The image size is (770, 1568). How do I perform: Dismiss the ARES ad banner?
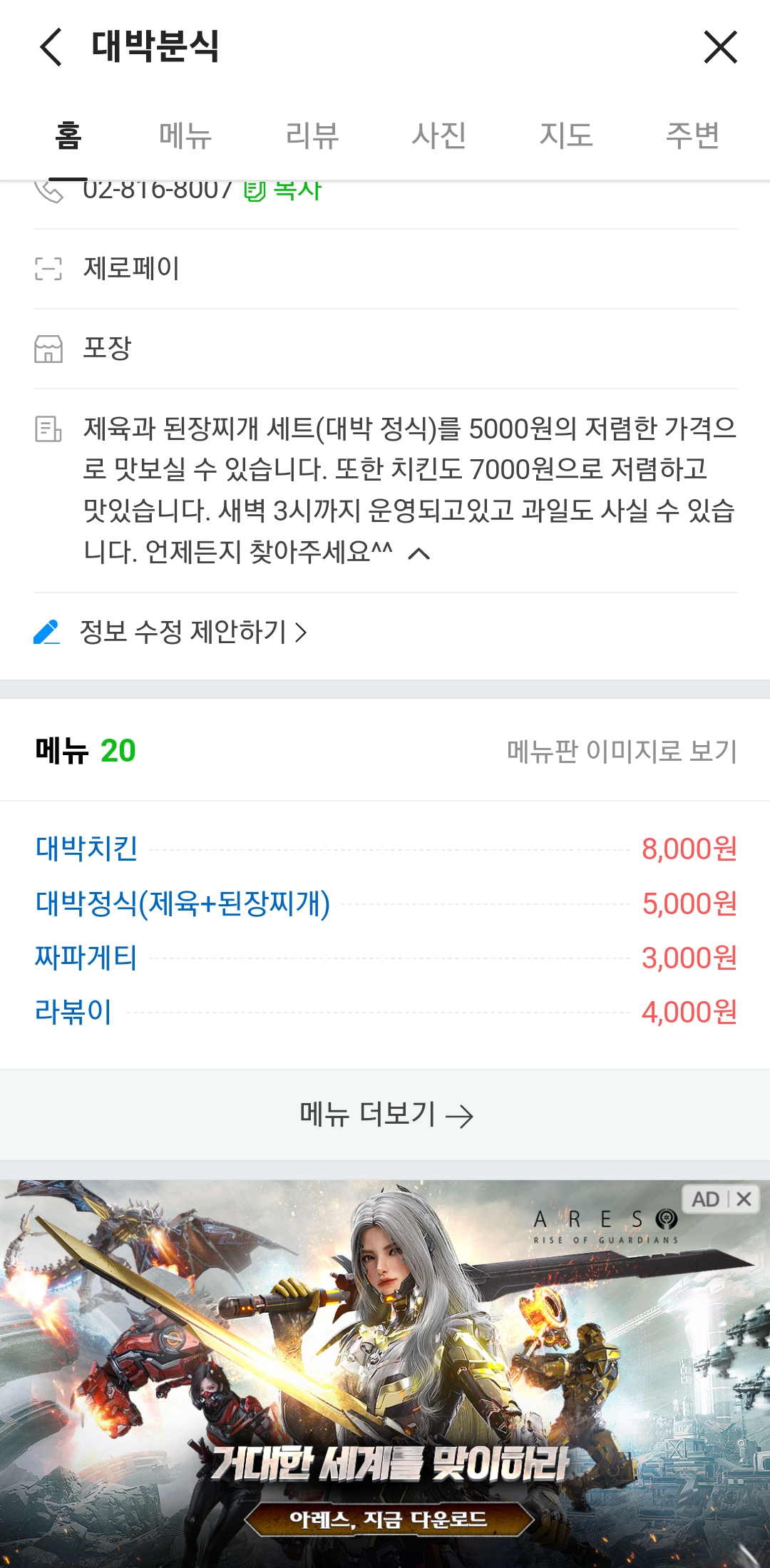pyautogui.click(x=744, y=1199)
